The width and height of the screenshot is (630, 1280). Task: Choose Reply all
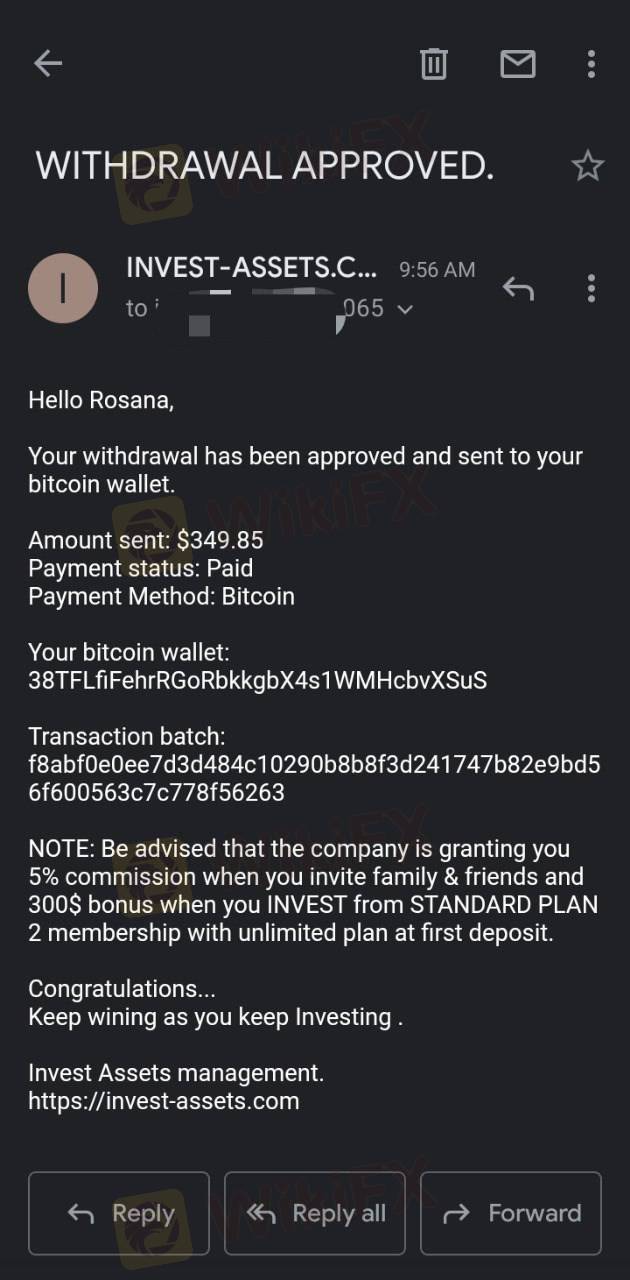[x=315, y=1213]
